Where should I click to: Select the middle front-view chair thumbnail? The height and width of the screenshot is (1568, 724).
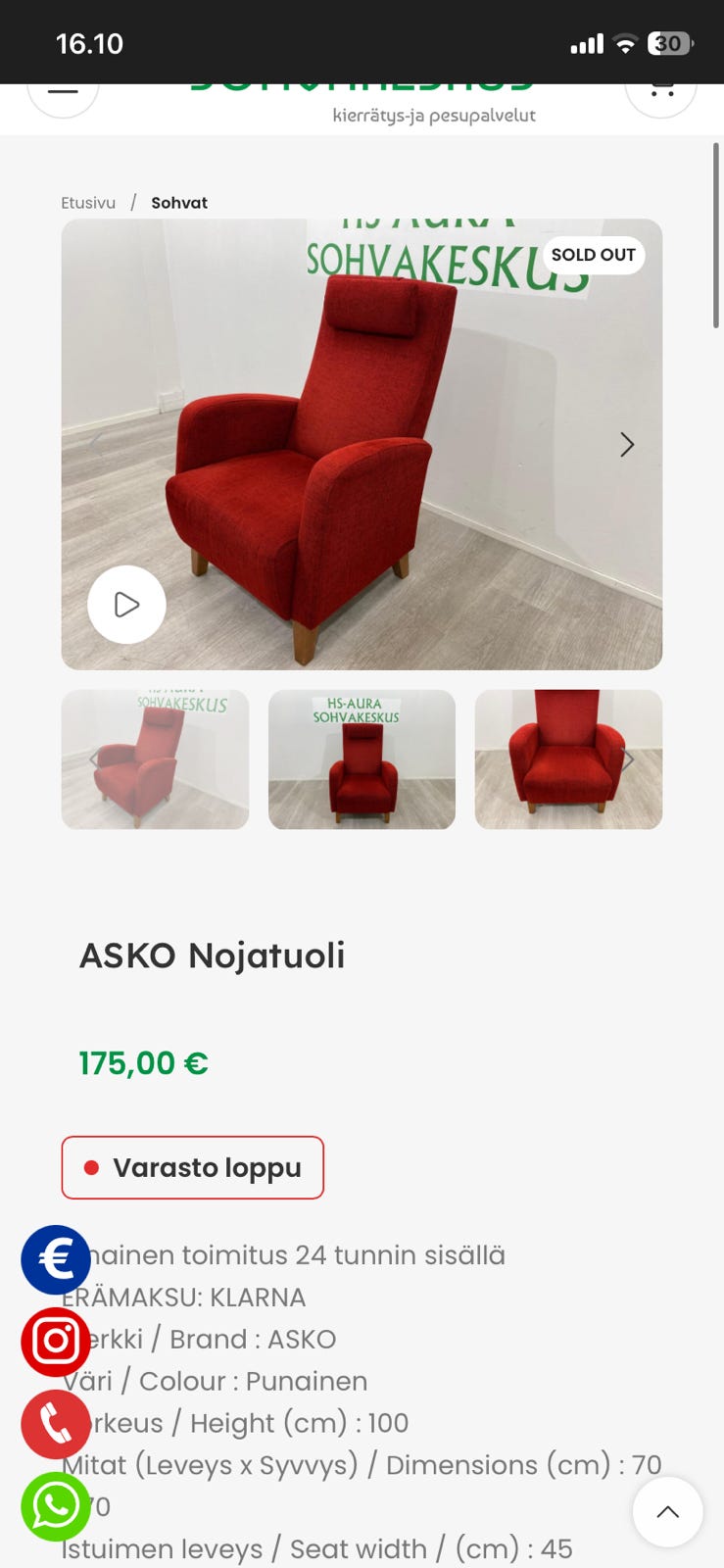click(x=362, y=759)
